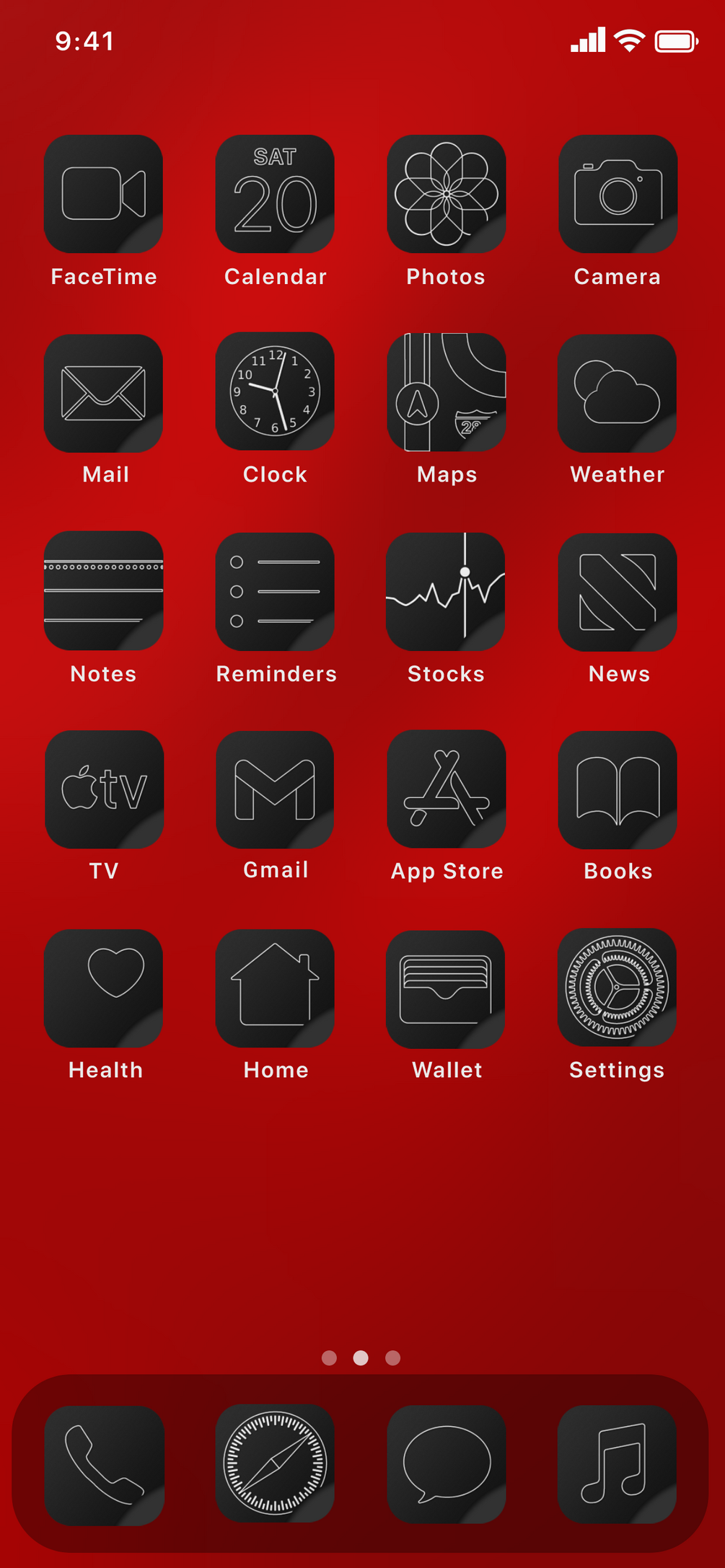Launch the App Store
The image size is (725, 1568).
(x=447, y=789)
